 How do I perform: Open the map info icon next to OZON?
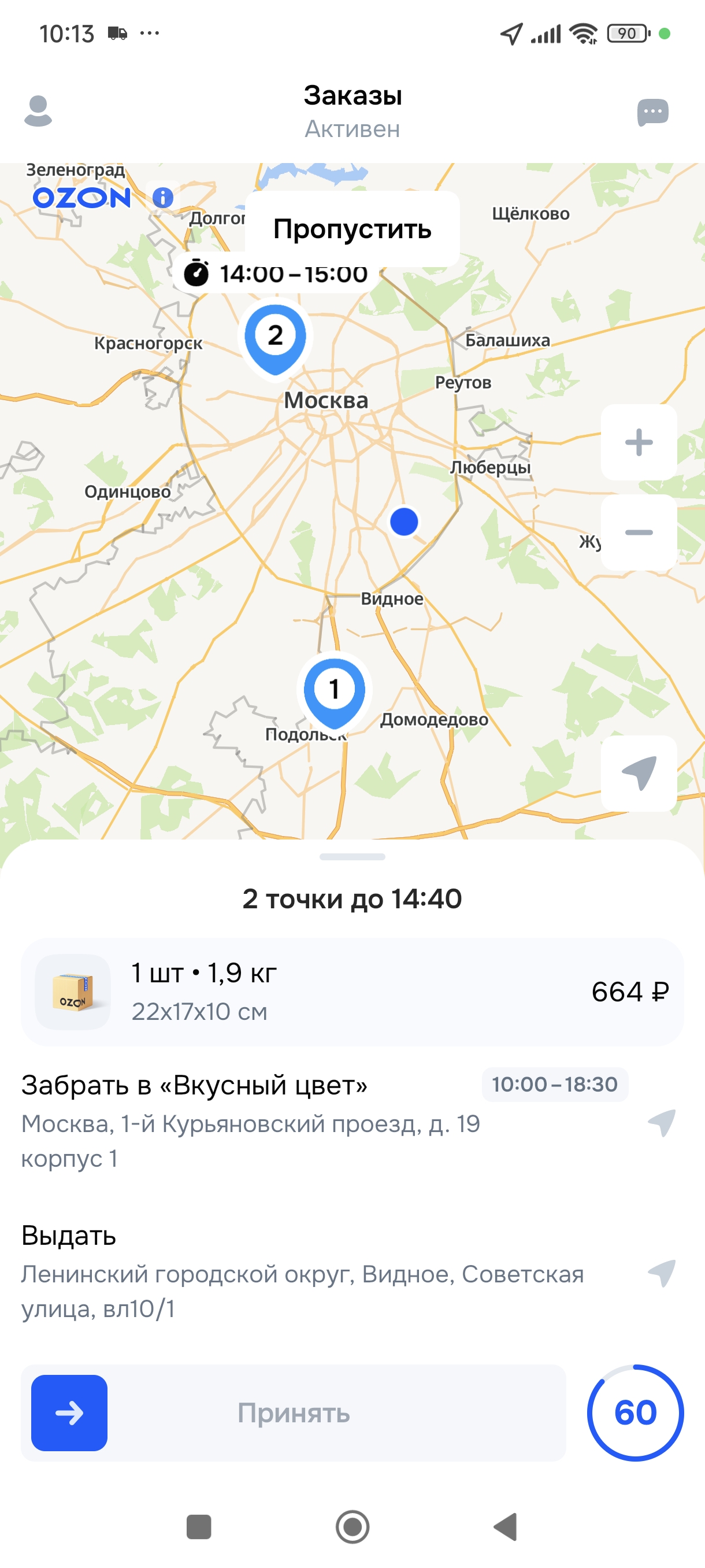162,197
